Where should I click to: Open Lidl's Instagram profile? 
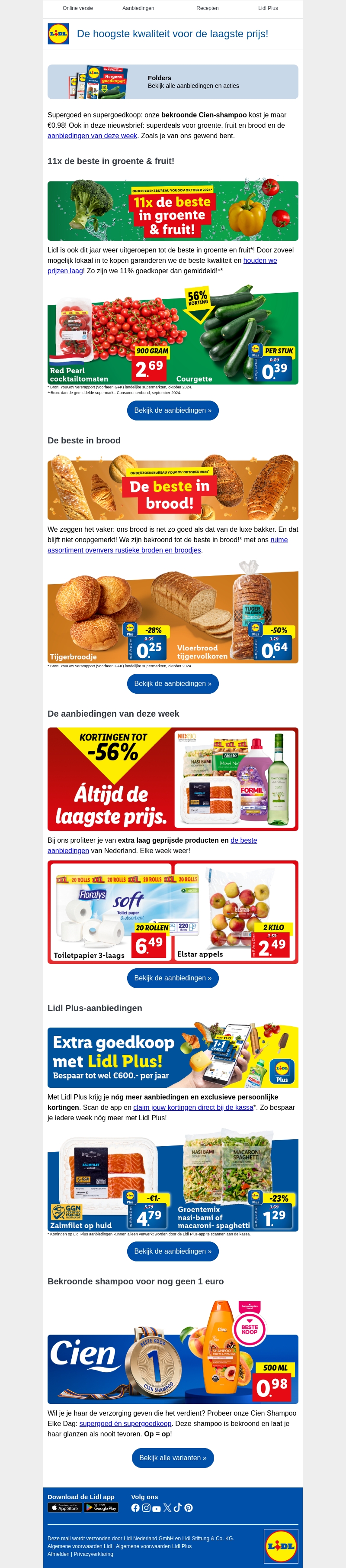[x=146, y=1508]
